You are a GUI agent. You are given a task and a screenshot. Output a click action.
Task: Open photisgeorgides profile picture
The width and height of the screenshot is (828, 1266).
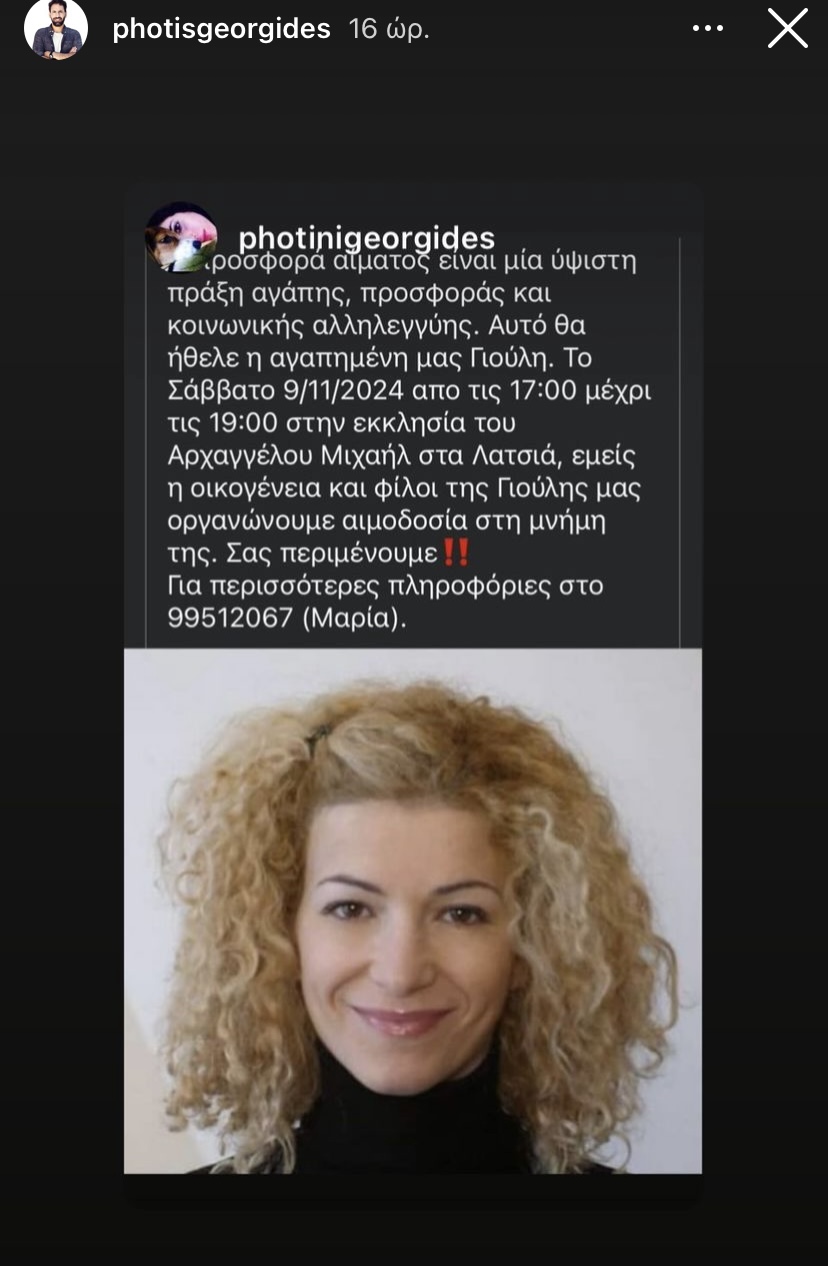pyautogui.click(x=56, y=29)
